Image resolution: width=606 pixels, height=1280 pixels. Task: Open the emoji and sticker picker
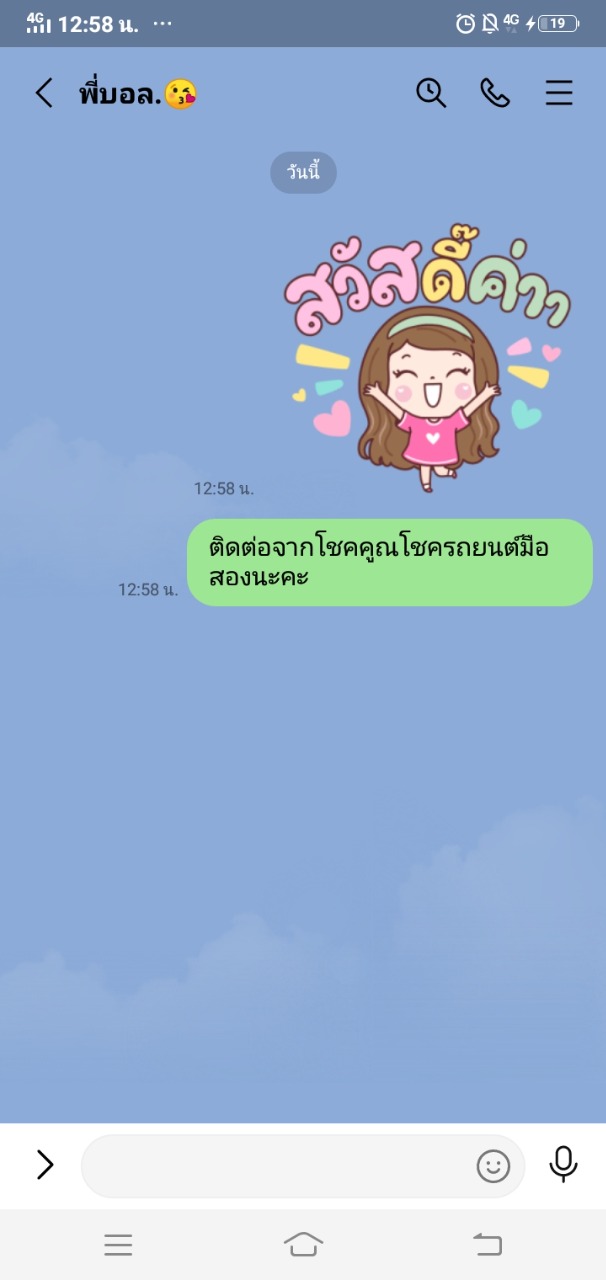click(493, 1166)
